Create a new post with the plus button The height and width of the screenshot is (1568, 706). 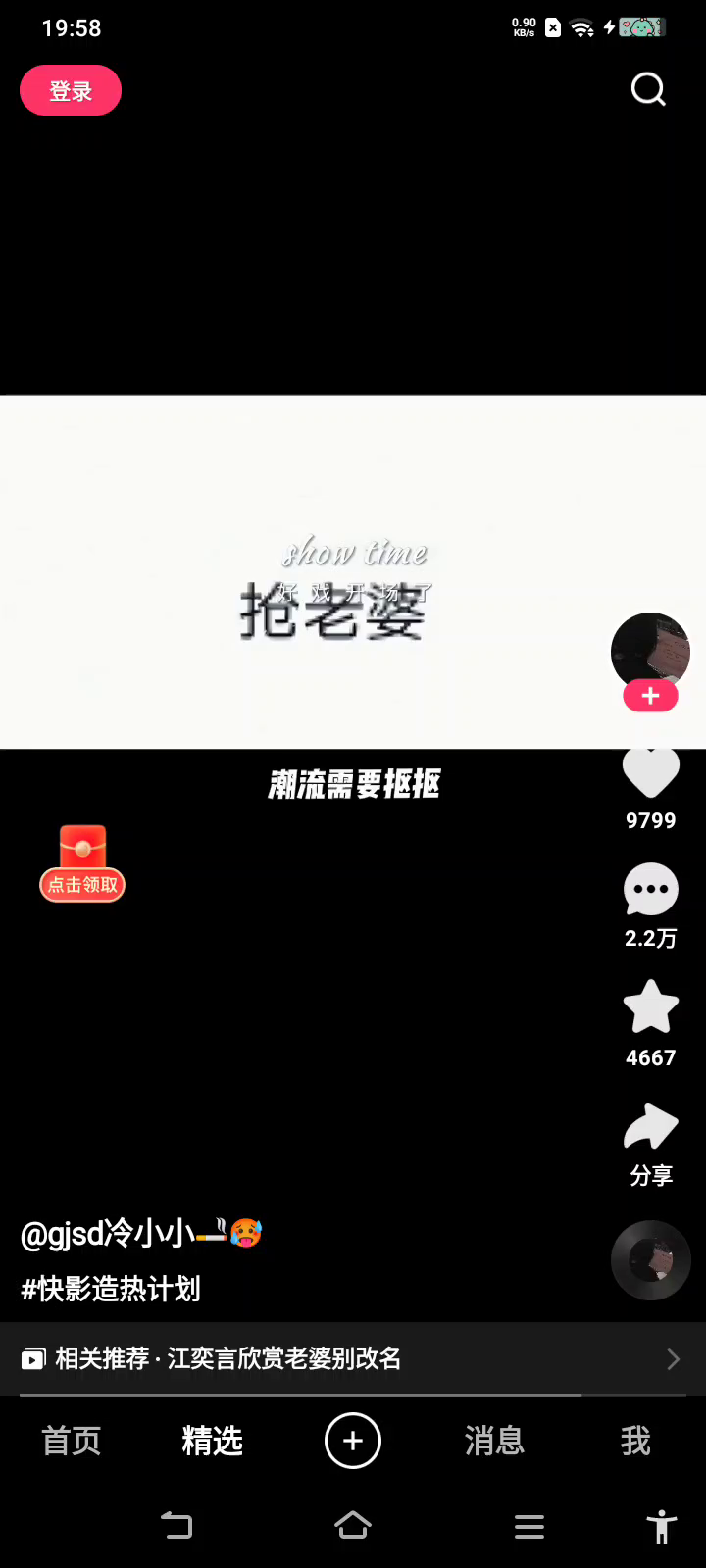tap(353, 1441)
